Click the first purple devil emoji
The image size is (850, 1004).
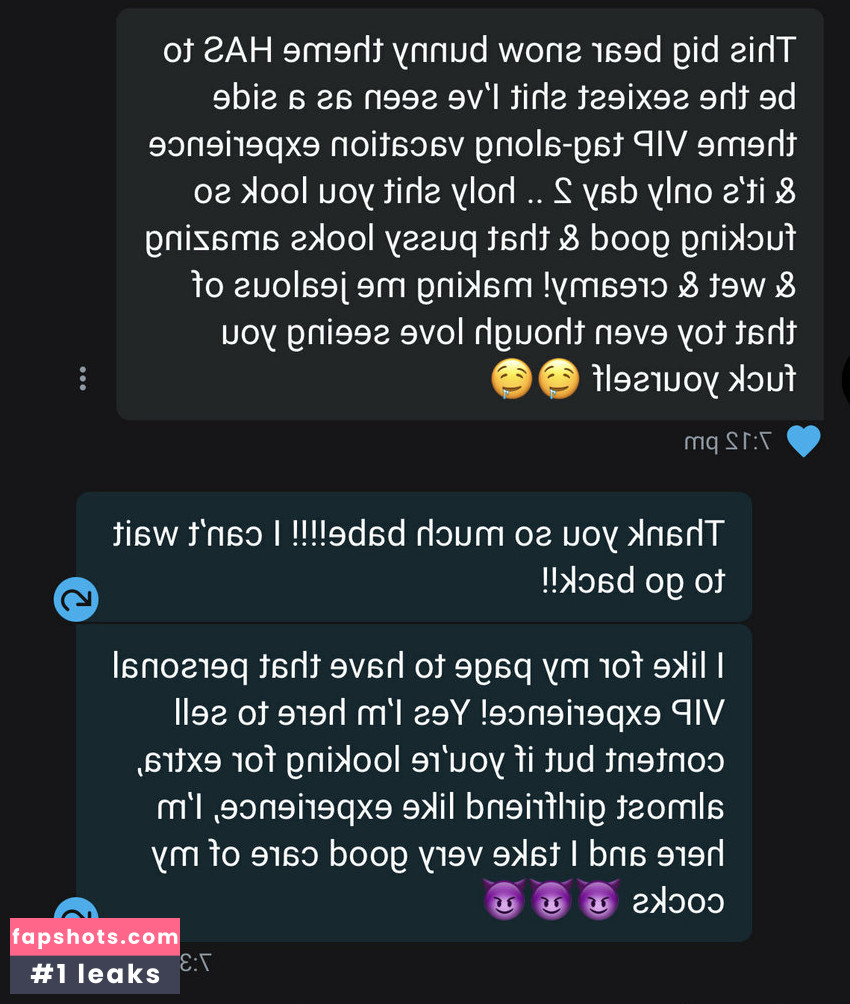point(505,898)
